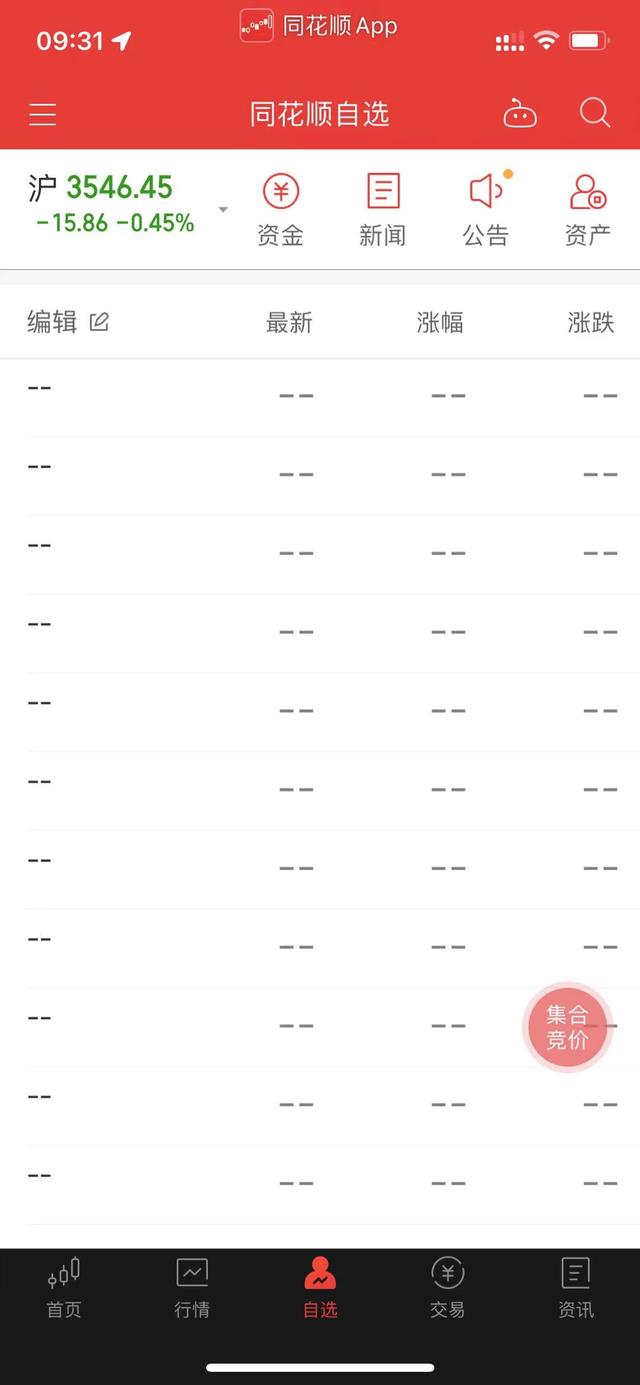Sort list by 涨幅 column
The image size is (640, 1385).
pyautogui.click(x=440, y=322)
